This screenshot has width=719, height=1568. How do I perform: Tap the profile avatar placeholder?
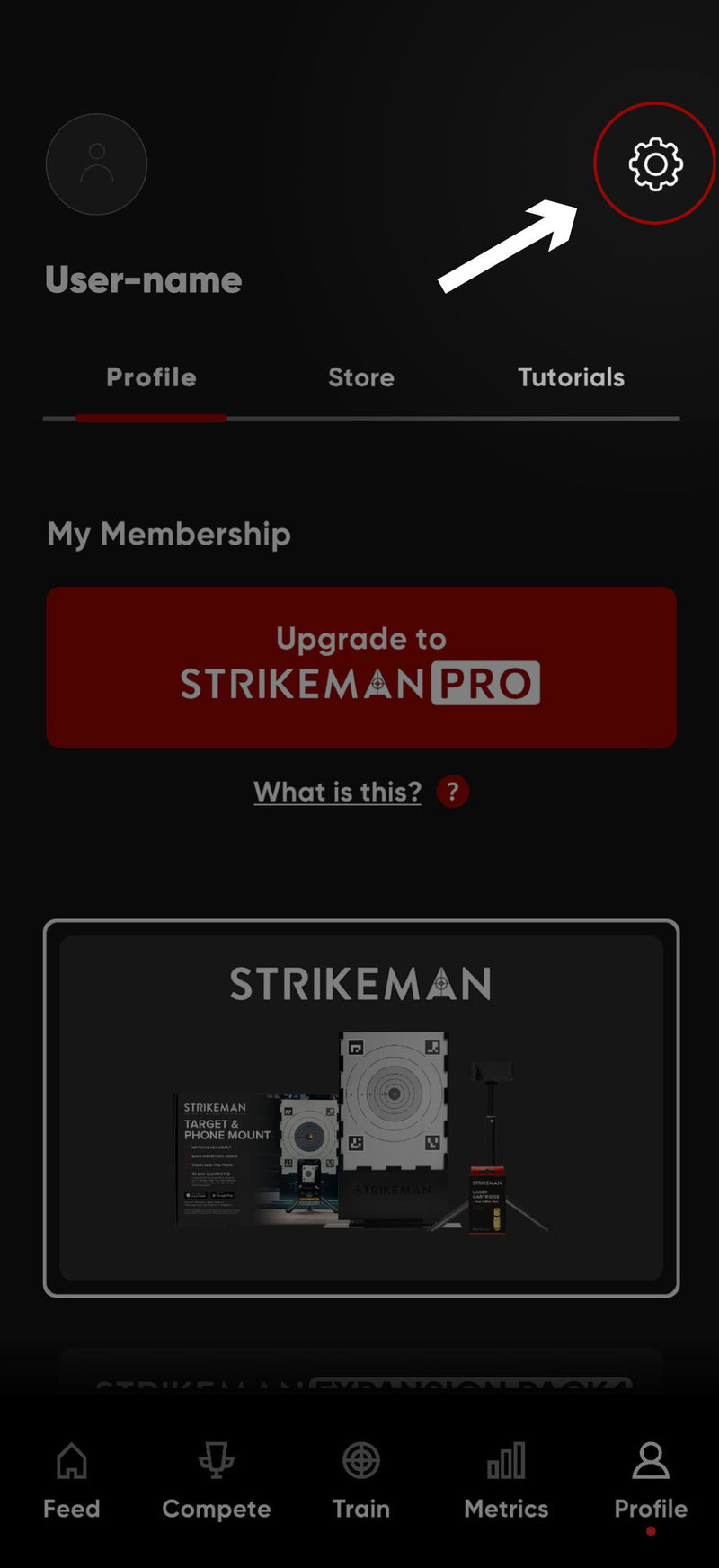point(96,164)
